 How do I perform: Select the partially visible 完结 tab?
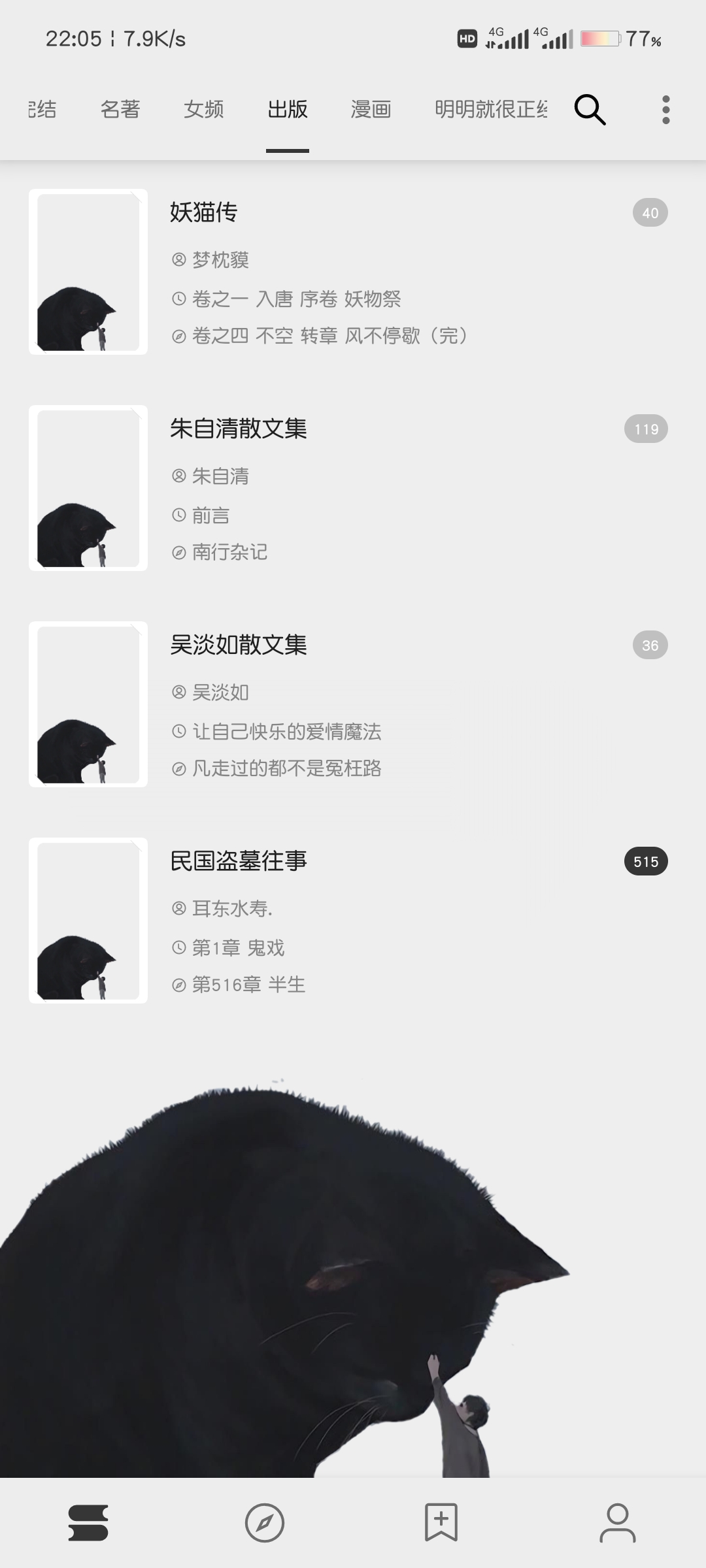click(41, 110)
